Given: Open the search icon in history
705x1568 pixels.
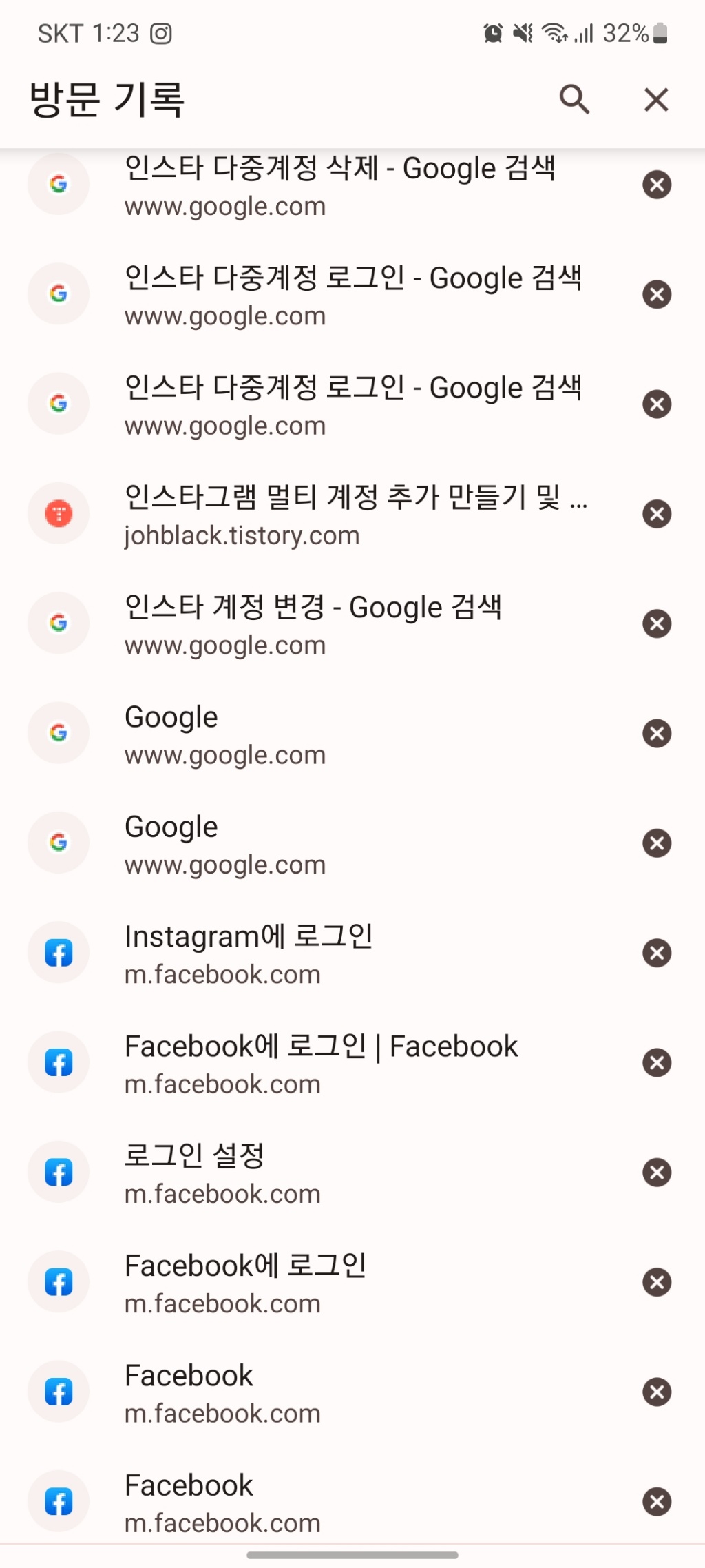Looking at the screenshot, I should (576, 99).
